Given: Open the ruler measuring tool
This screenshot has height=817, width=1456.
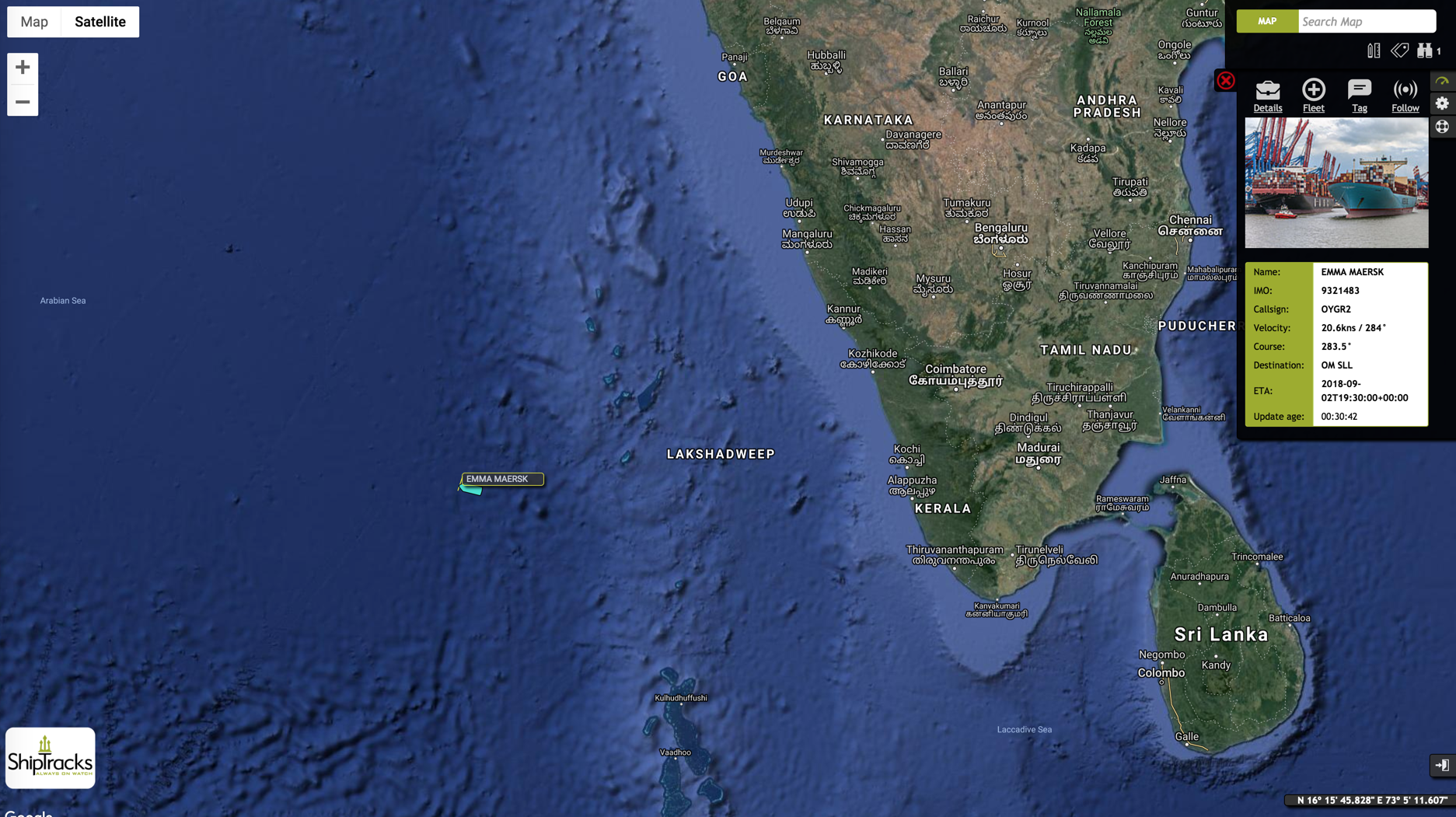Looking at the screenshot, I should point(1374,51).
